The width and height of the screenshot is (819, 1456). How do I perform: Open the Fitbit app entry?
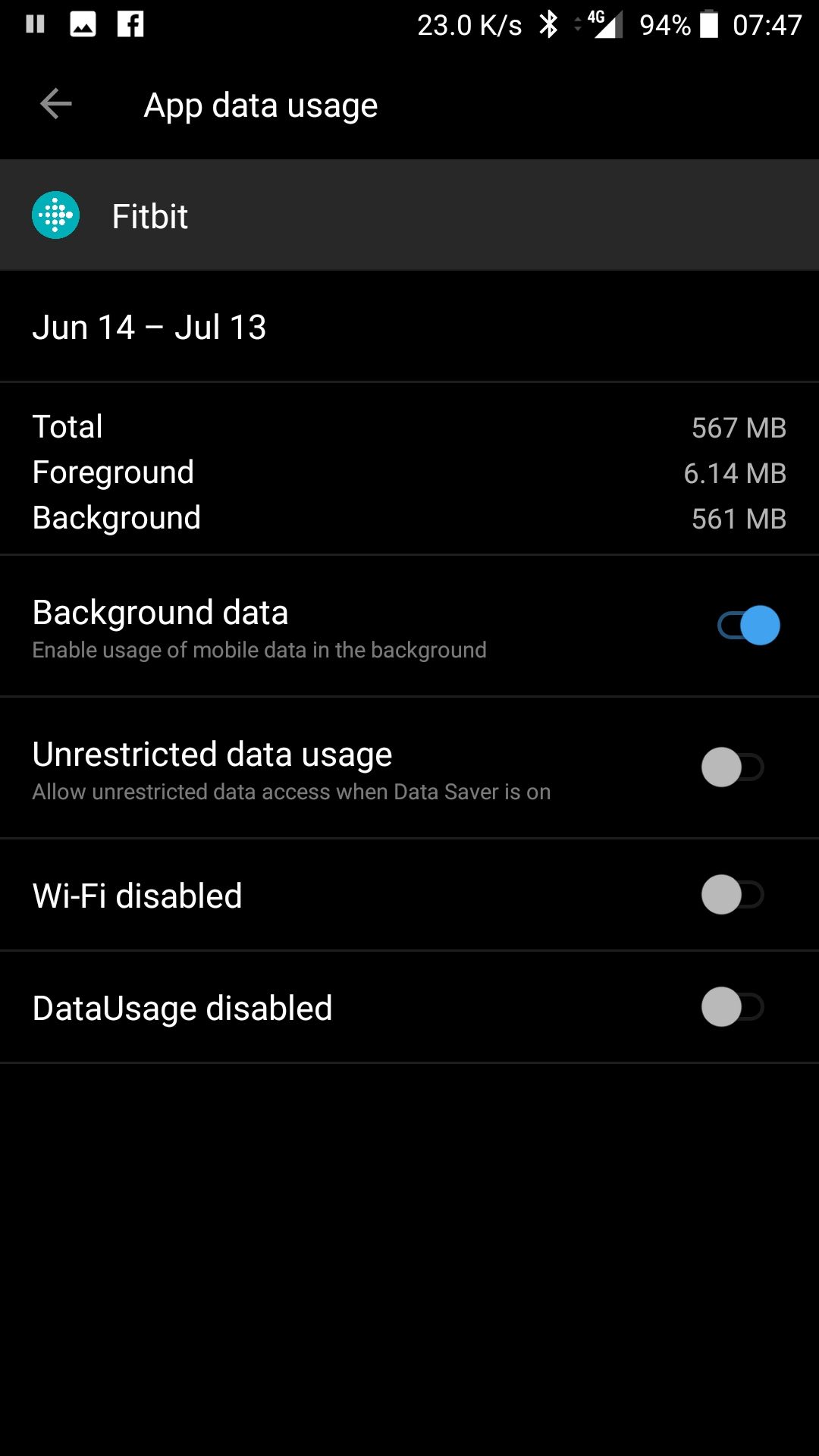(x=150, y=216)
